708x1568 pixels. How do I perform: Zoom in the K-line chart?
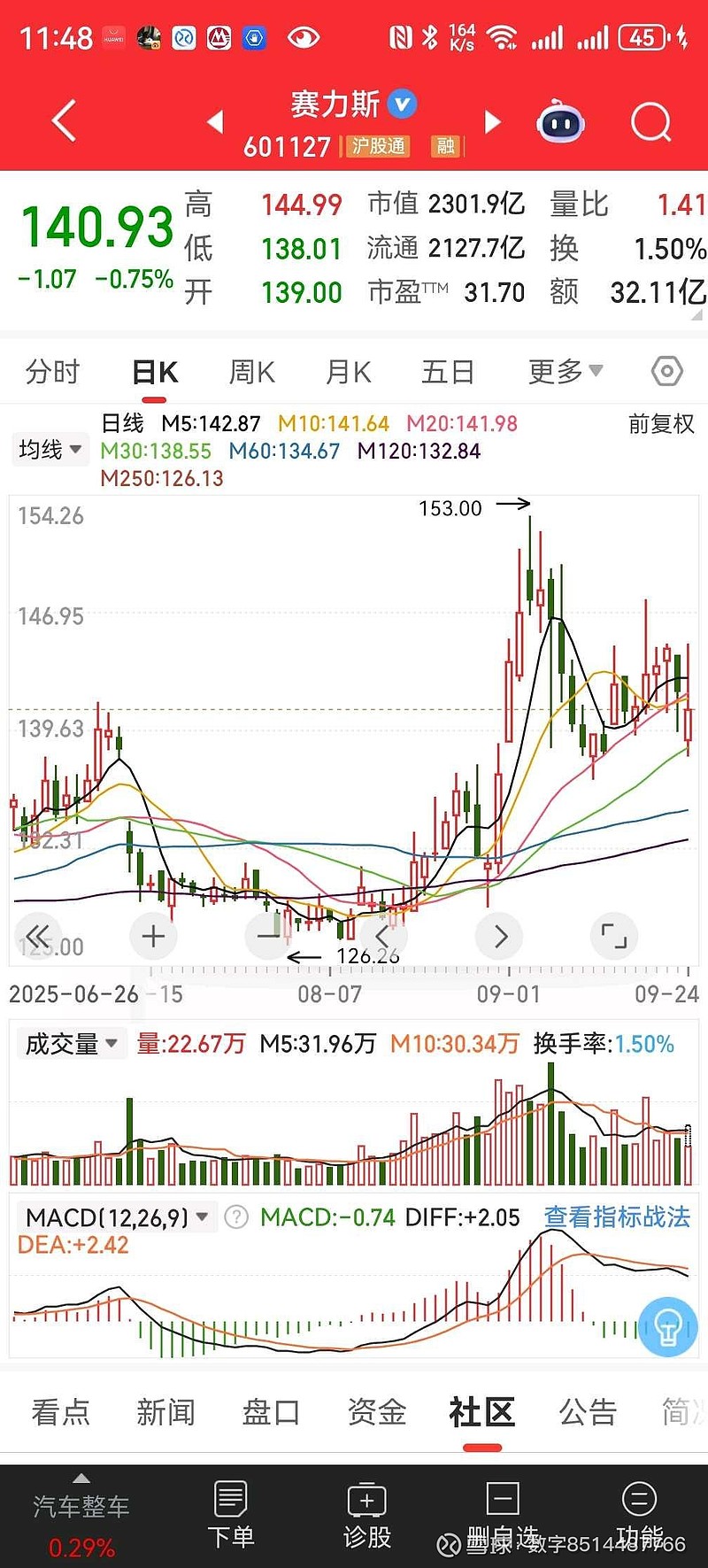(x=153, y=936)
